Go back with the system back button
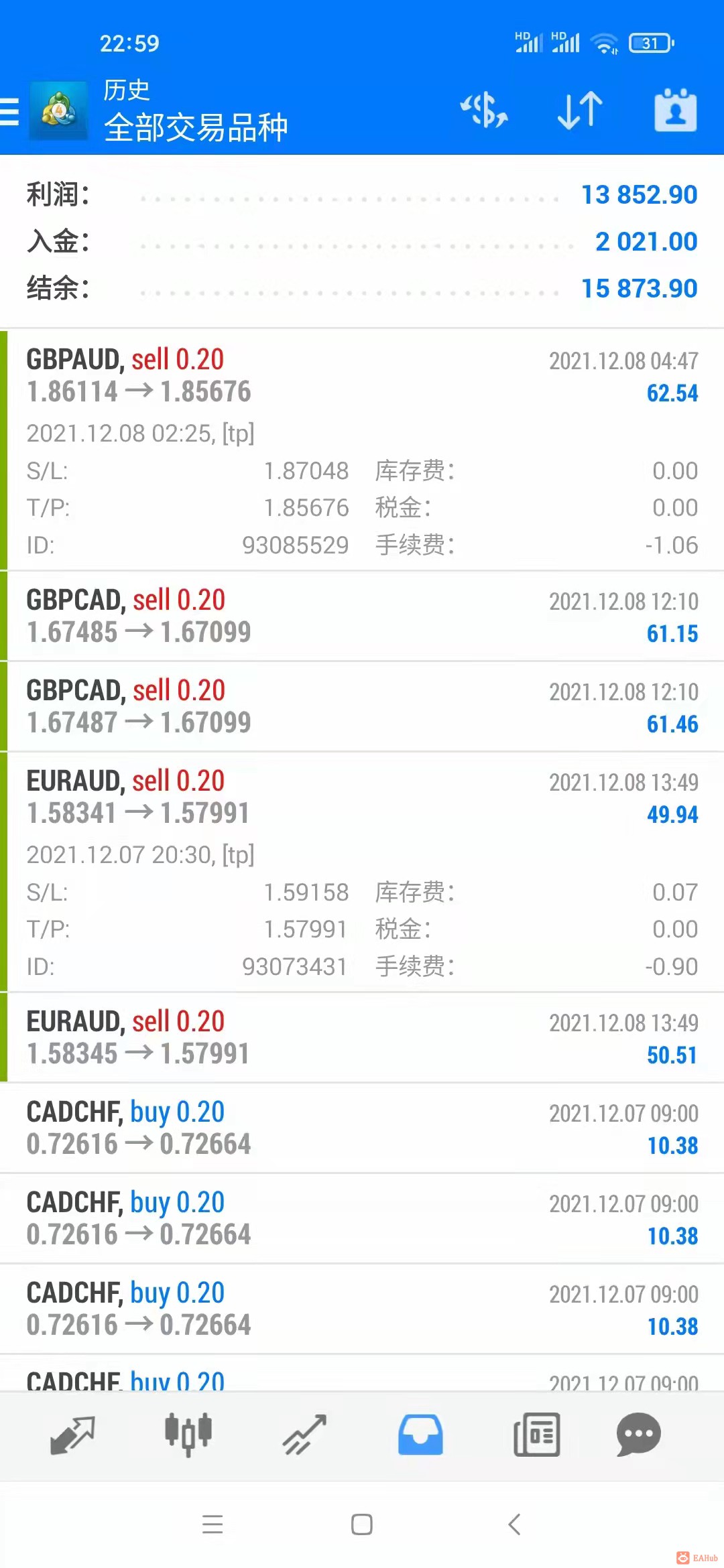 click(514, 1524)
